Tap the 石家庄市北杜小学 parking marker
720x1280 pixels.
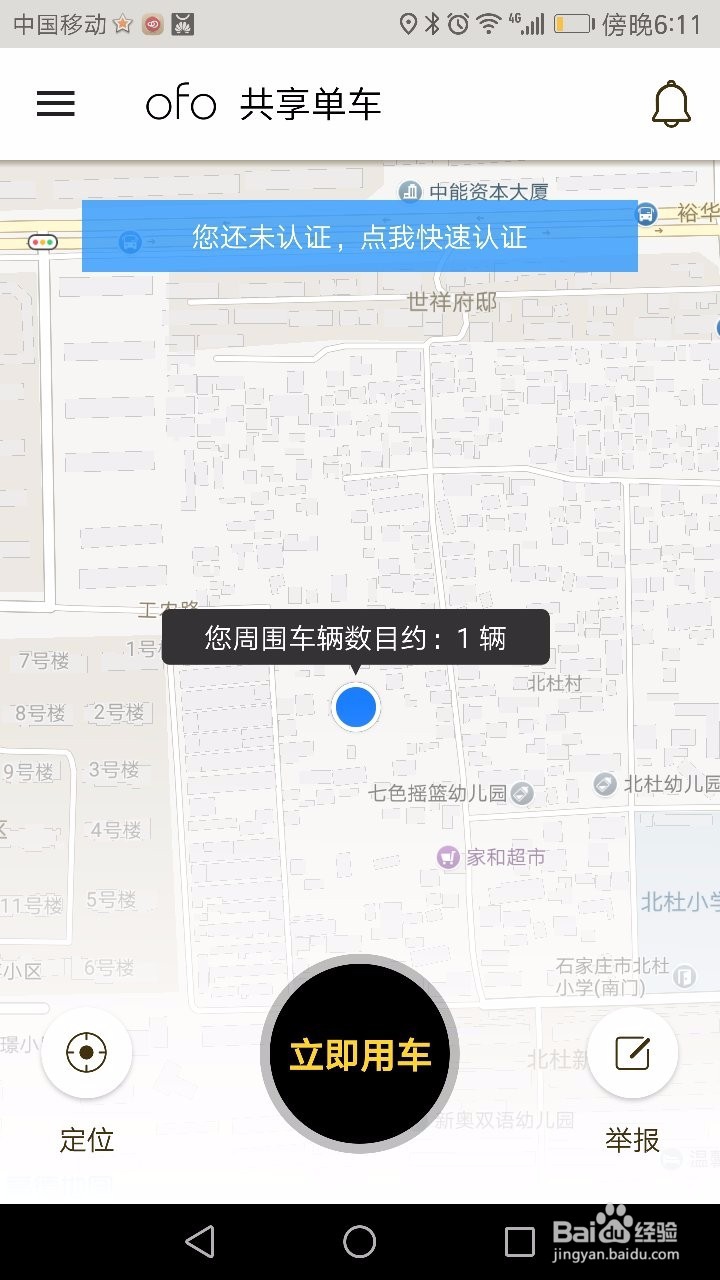(687, 975)
